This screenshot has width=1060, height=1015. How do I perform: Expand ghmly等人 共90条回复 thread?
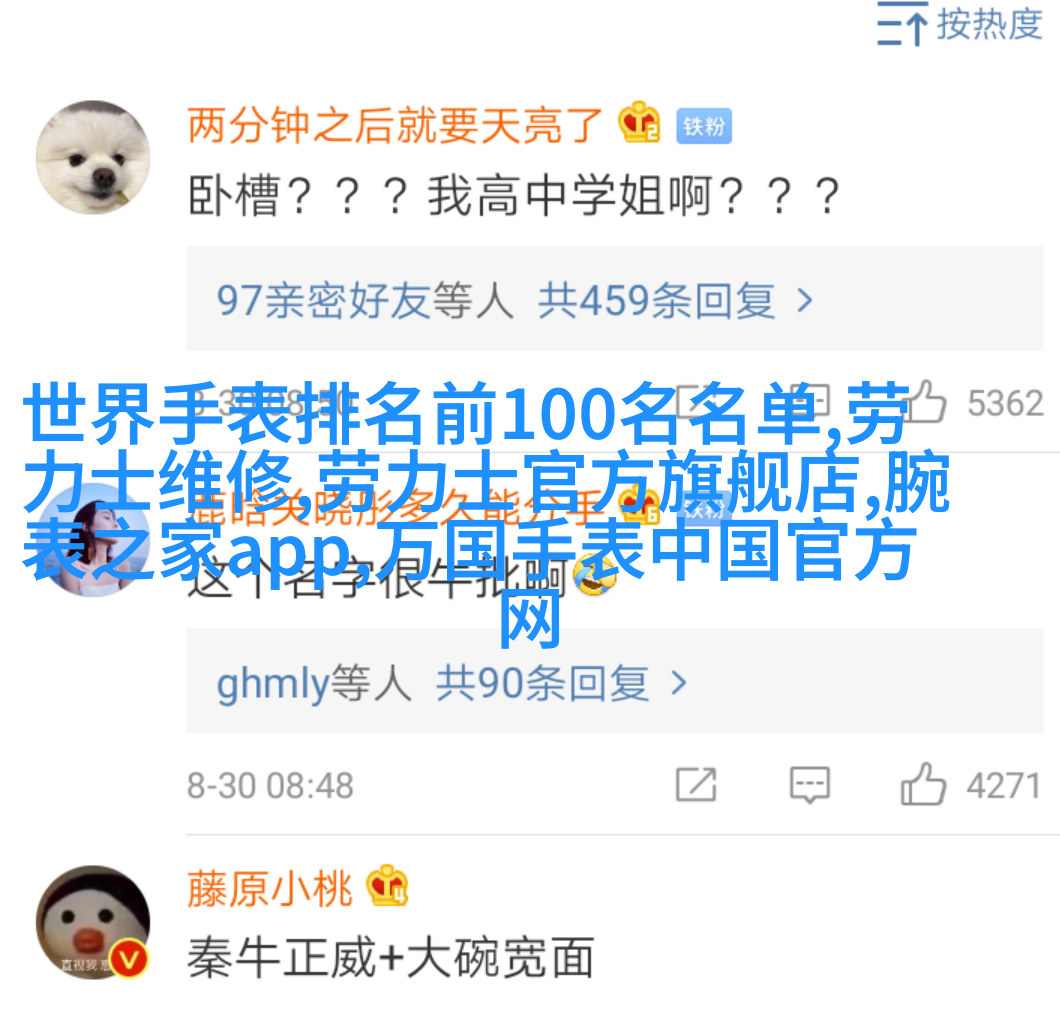(x=452, y=684)
